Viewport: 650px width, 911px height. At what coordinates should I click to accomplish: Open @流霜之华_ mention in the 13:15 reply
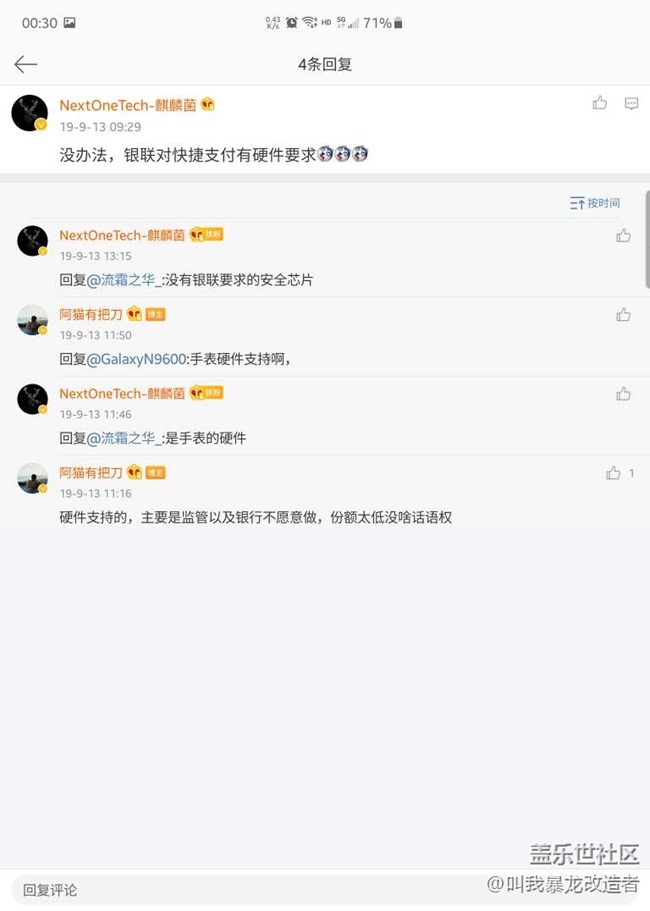(124, 280)
